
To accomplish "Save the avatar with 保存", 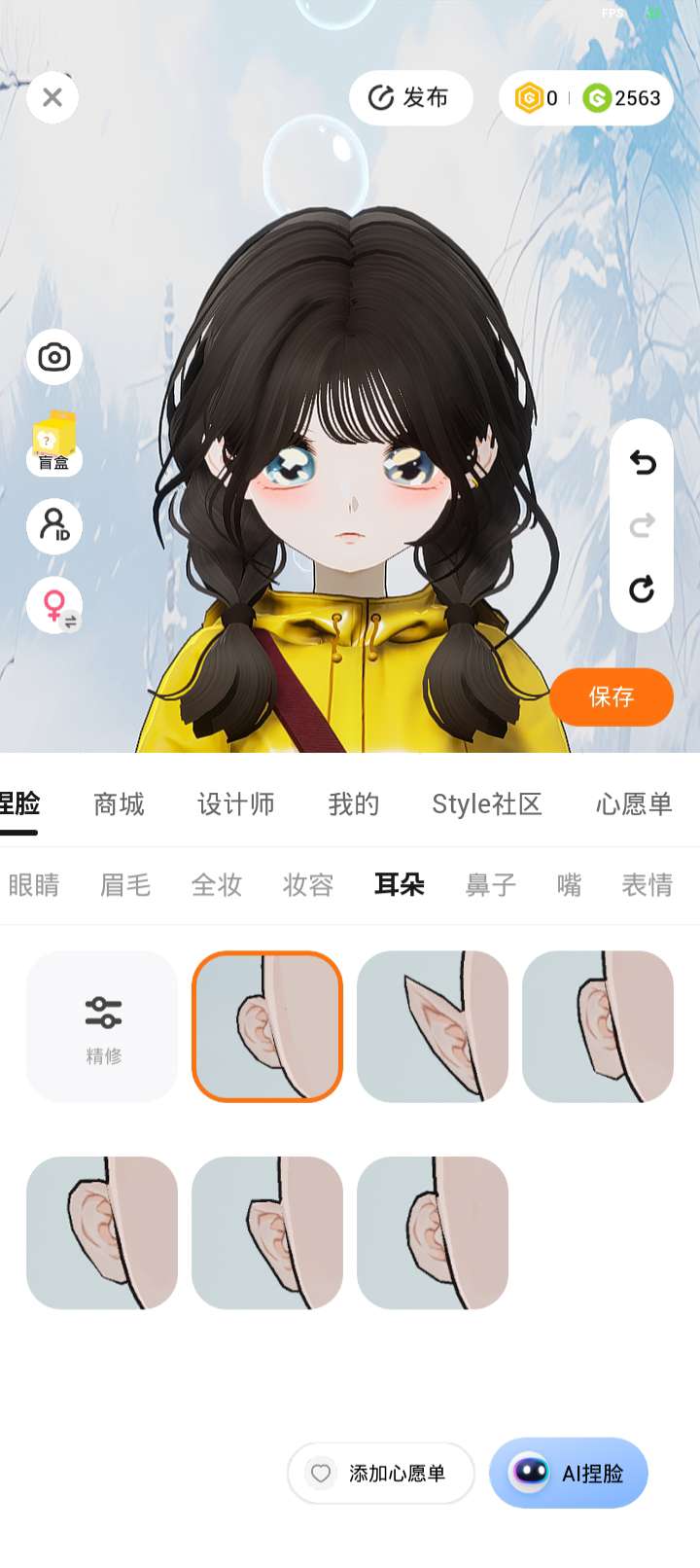I will 612,696.
